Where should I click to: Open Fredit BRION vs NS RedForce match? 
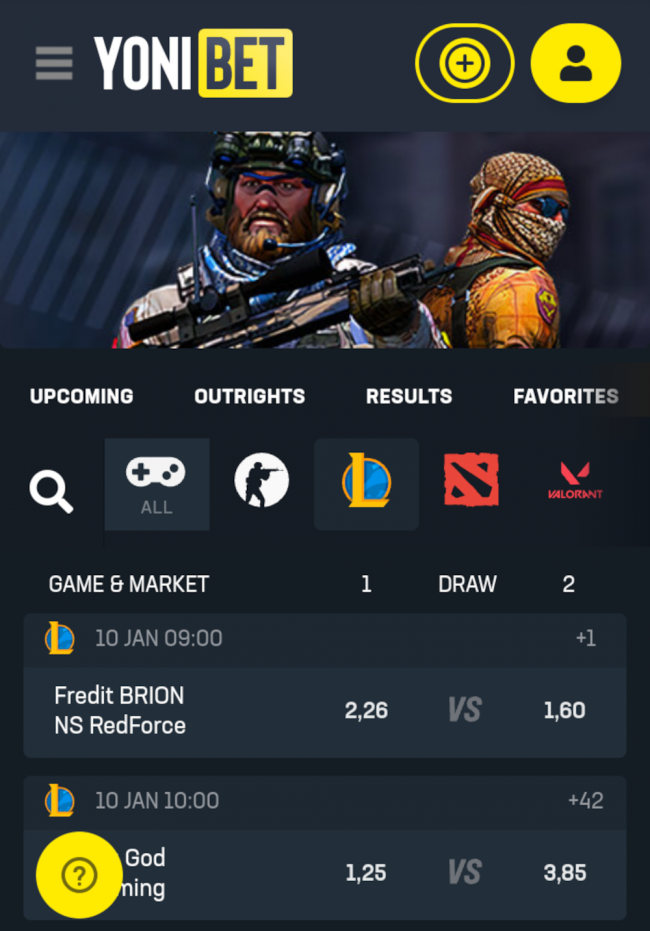[x=119, y=710]
